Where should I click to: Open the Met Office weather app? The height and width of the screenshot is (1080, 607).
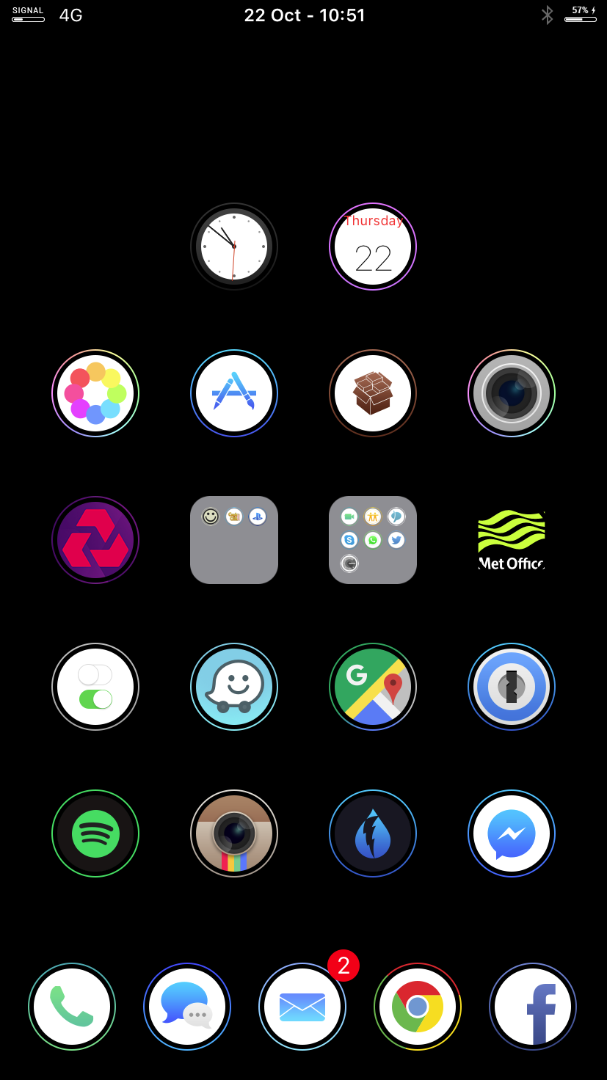coord(512,540)
